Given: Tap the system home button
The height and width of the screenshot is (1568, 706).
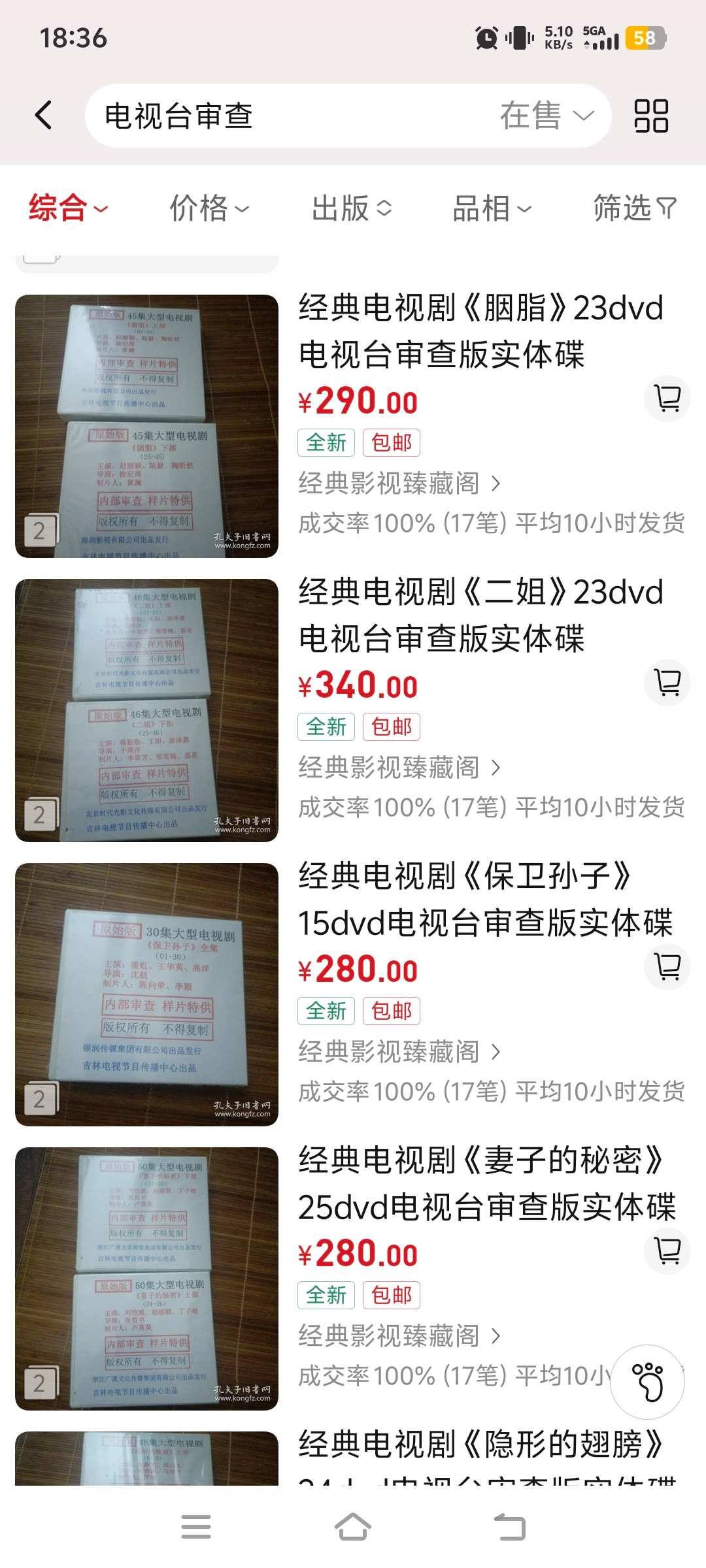Looking at the screenshot, I should [353, 1527].
